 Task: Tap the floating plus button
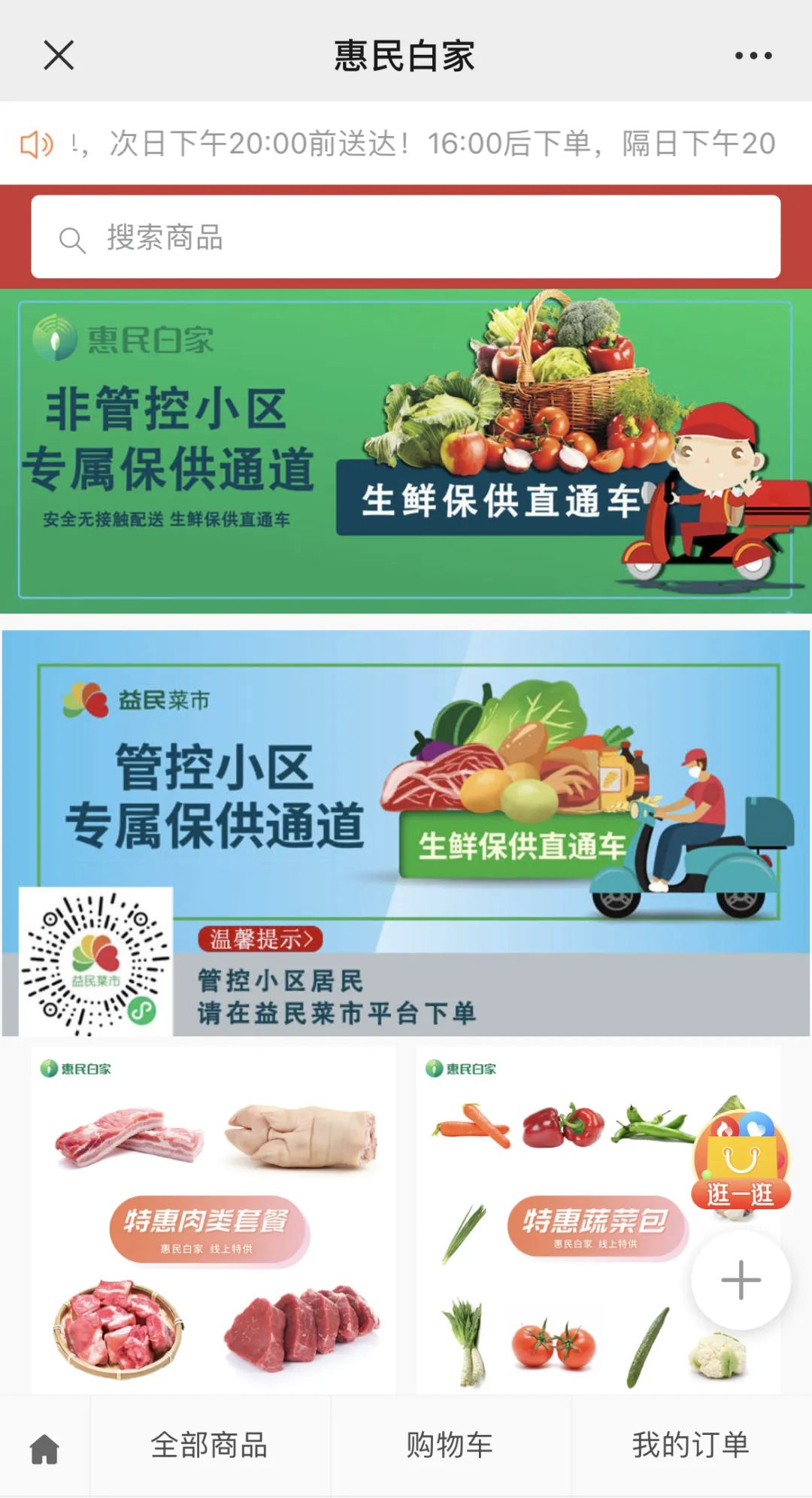click(741, 1280)
